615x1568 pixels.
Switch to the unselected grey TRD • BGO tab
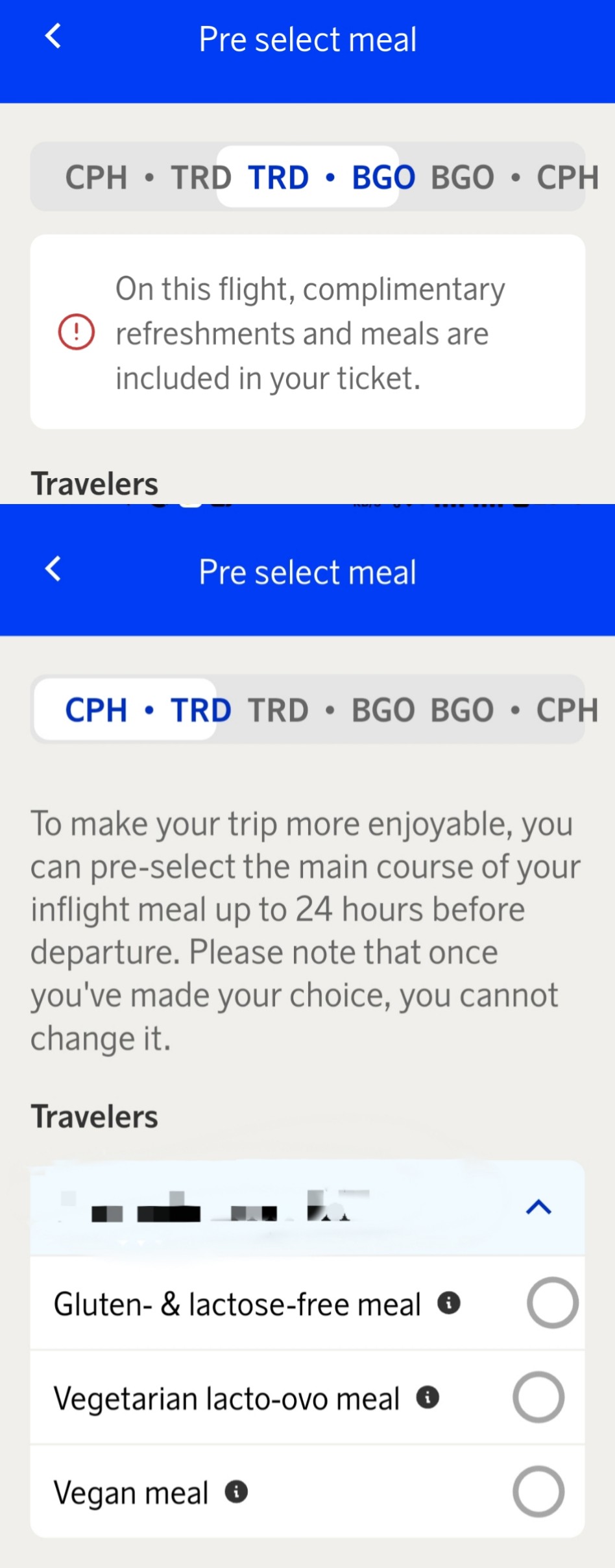[331, 710]
